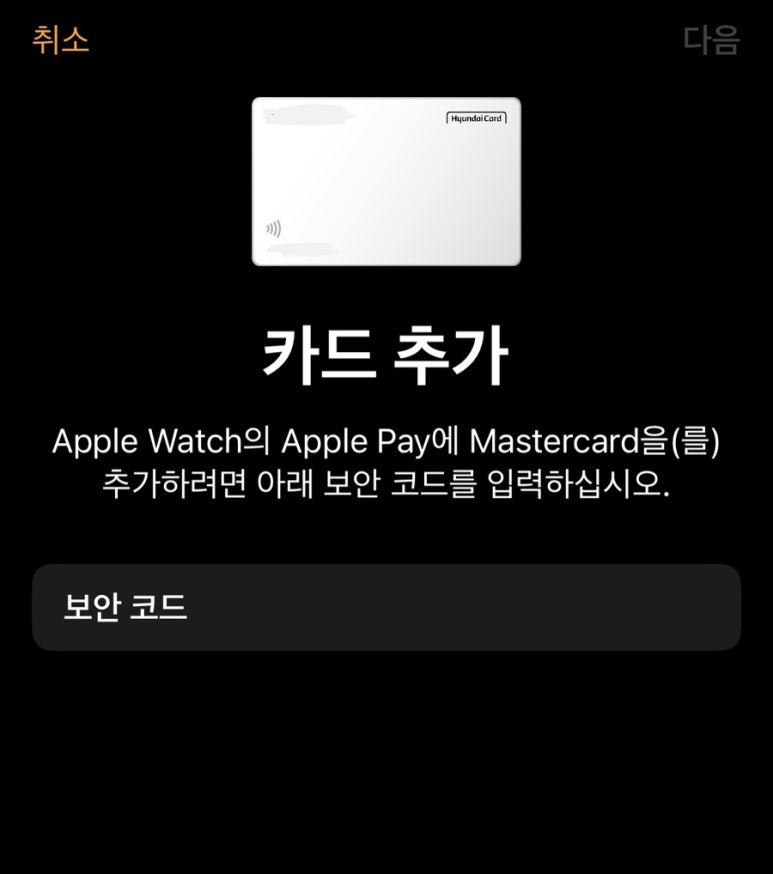This screenshot has height=874, width=773.
Task: Tap 취소 to cancel adding the card
Action: tap(61, 40)
